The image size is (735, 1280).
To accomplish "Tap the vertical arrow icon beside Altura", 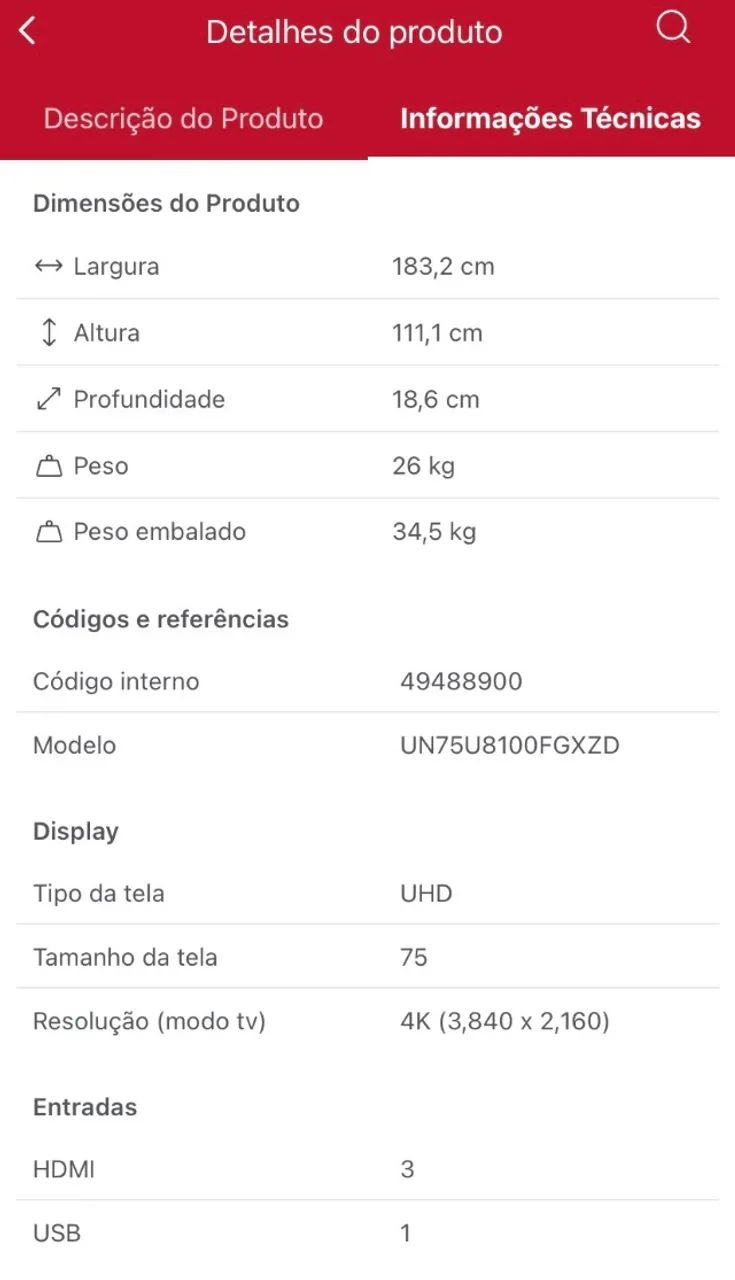I will point(46,332).
